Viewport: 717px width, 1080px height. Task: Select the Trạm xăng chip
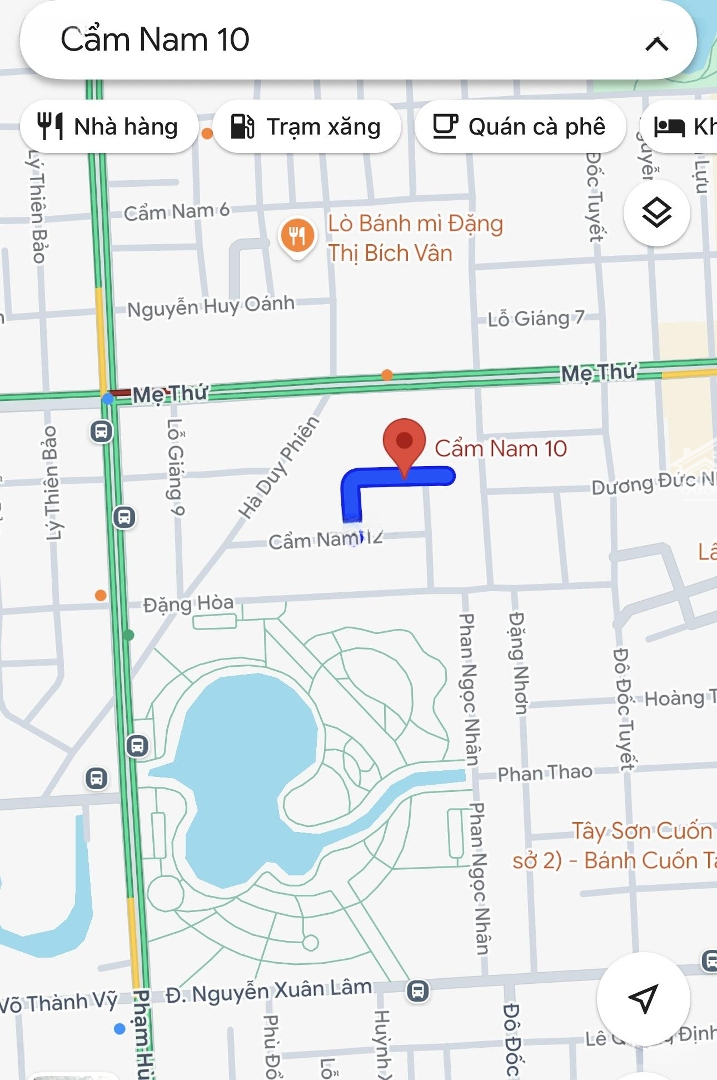click(306, 127)
